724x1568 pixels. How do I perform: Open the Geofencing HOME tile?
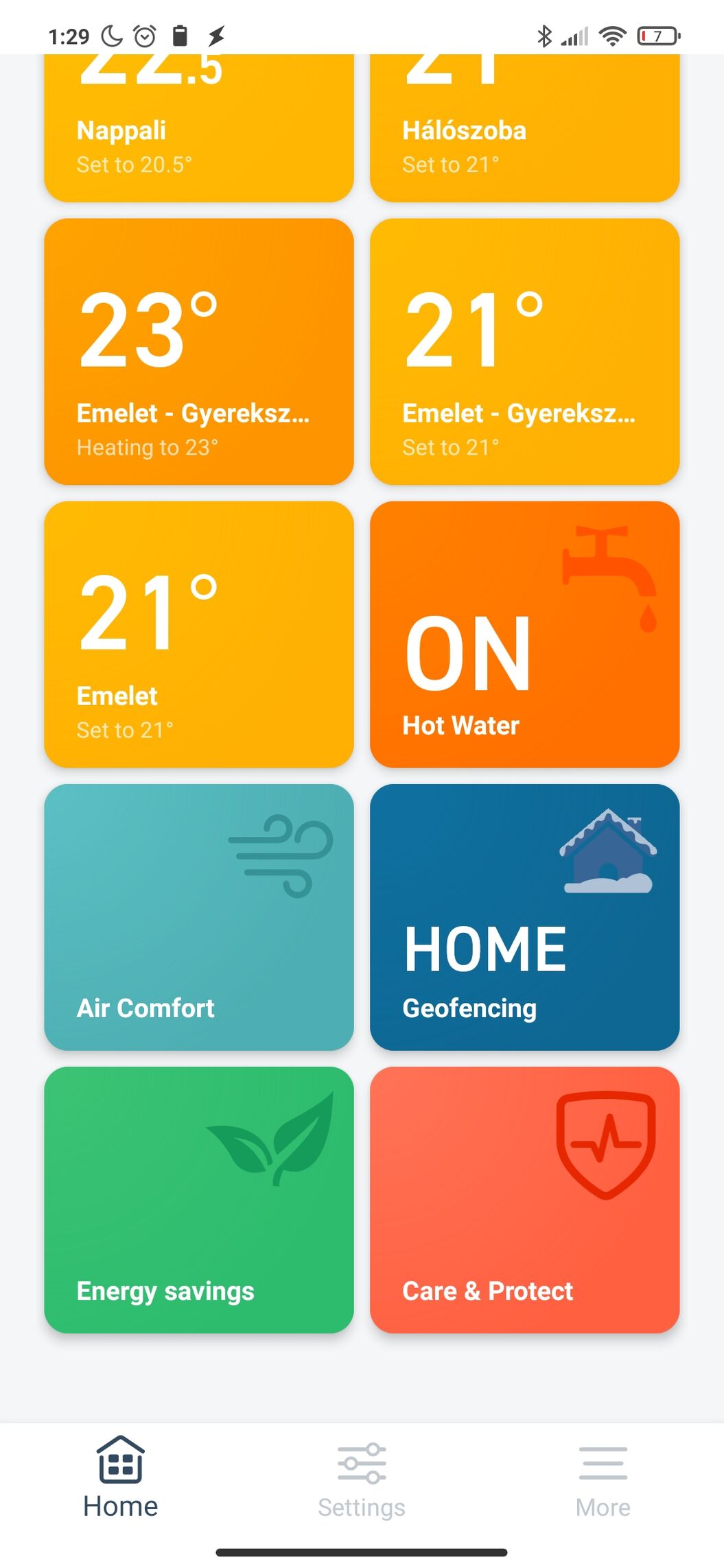pos(524,917)
